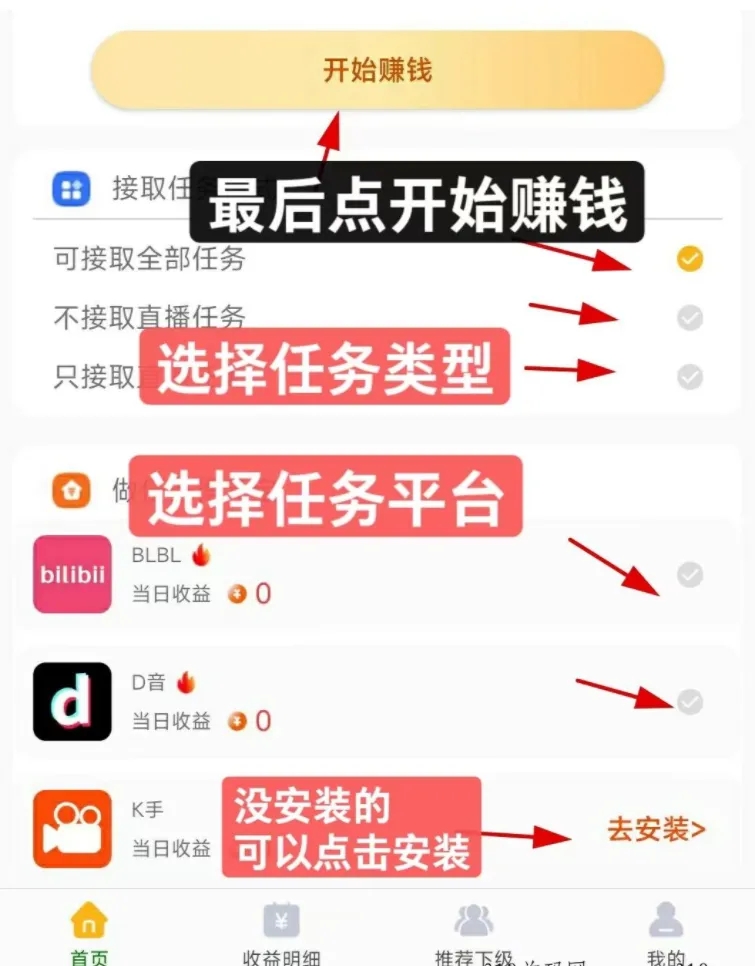Choose 不接取直播任务 option

coord(689,318)
